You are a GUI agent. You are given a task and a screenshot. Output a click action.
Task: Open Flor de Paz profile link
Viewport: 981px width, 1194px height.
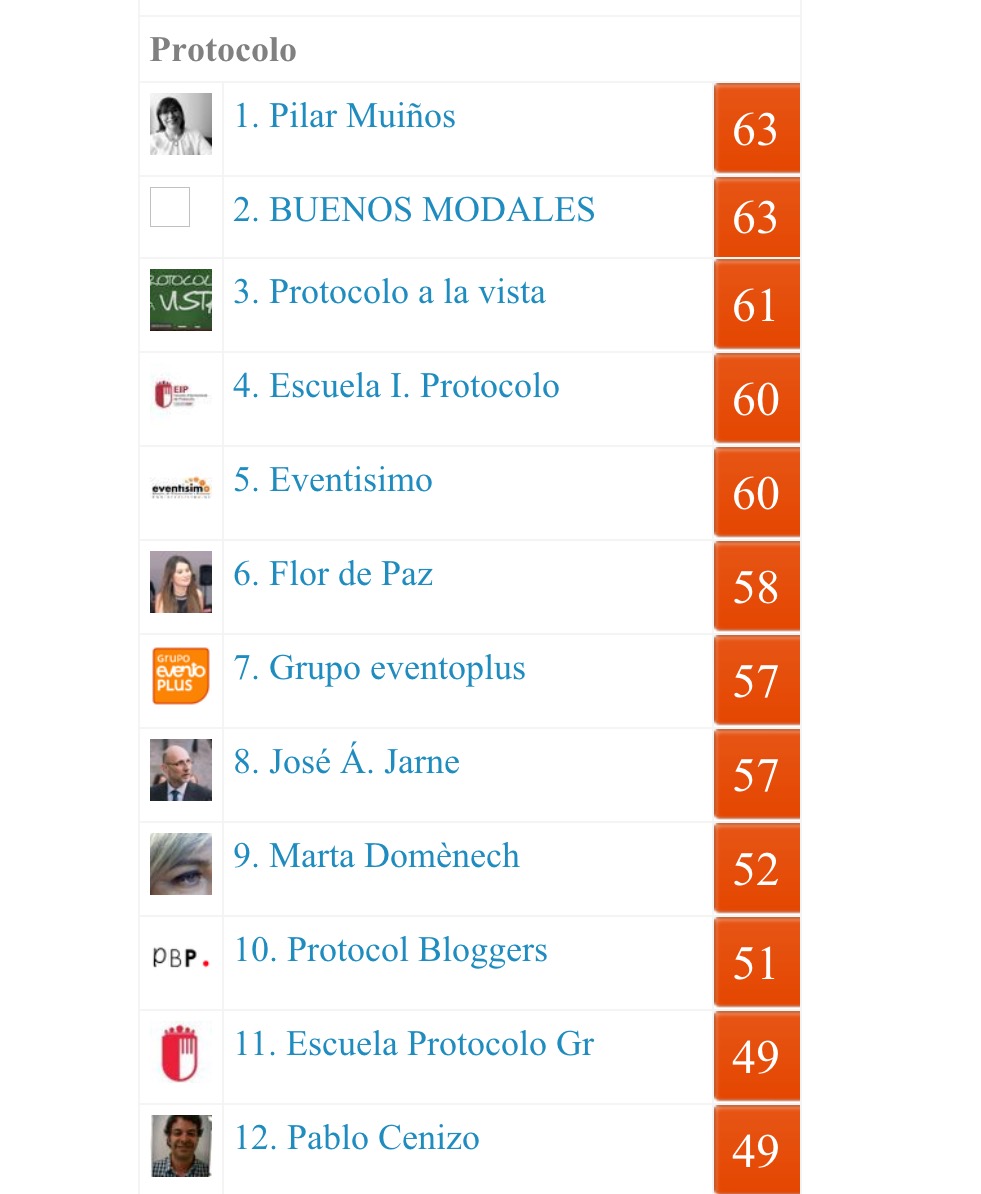tap(333, 574)
